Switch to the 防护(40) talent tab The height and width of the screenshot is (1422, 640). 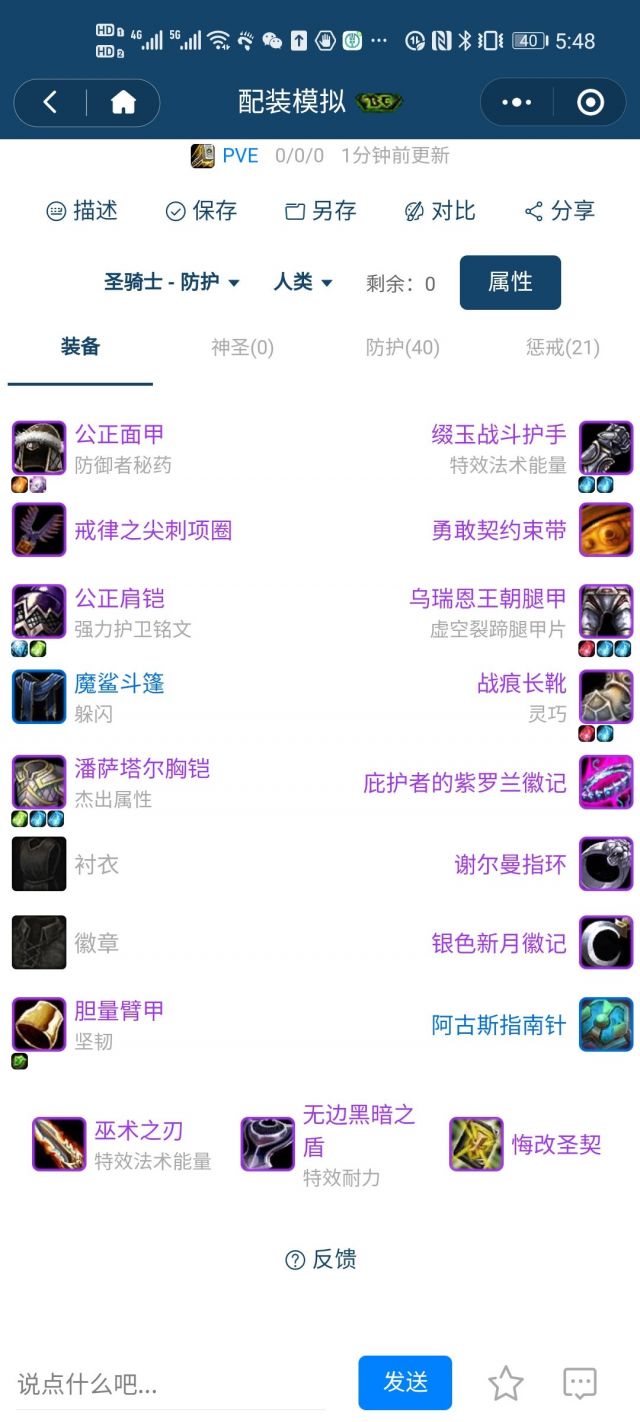(x=402, y=348)
